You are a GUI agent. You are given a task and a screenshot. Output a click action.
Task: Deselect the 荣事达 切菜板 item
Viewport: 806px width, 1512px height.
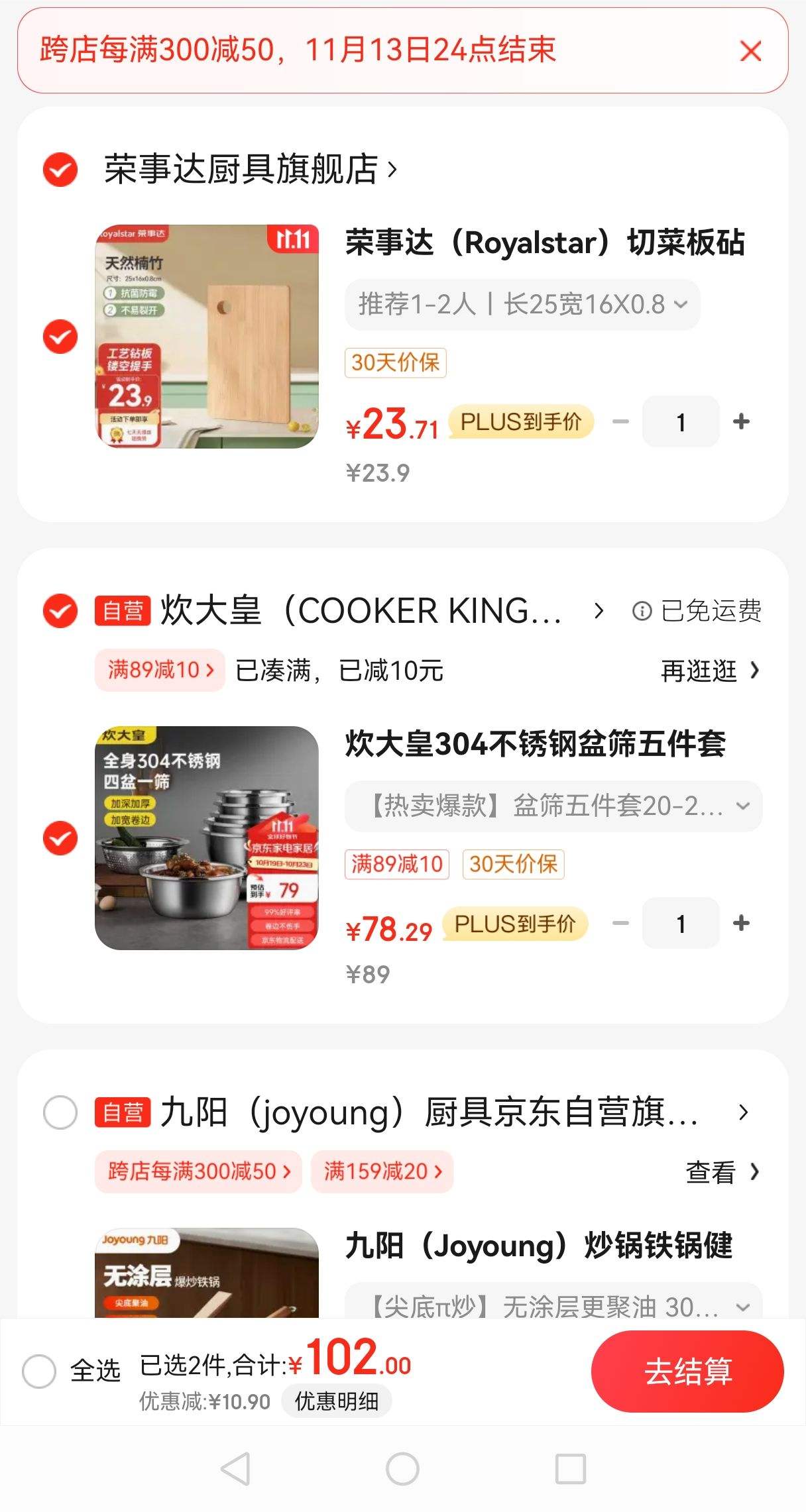[60, 337]
